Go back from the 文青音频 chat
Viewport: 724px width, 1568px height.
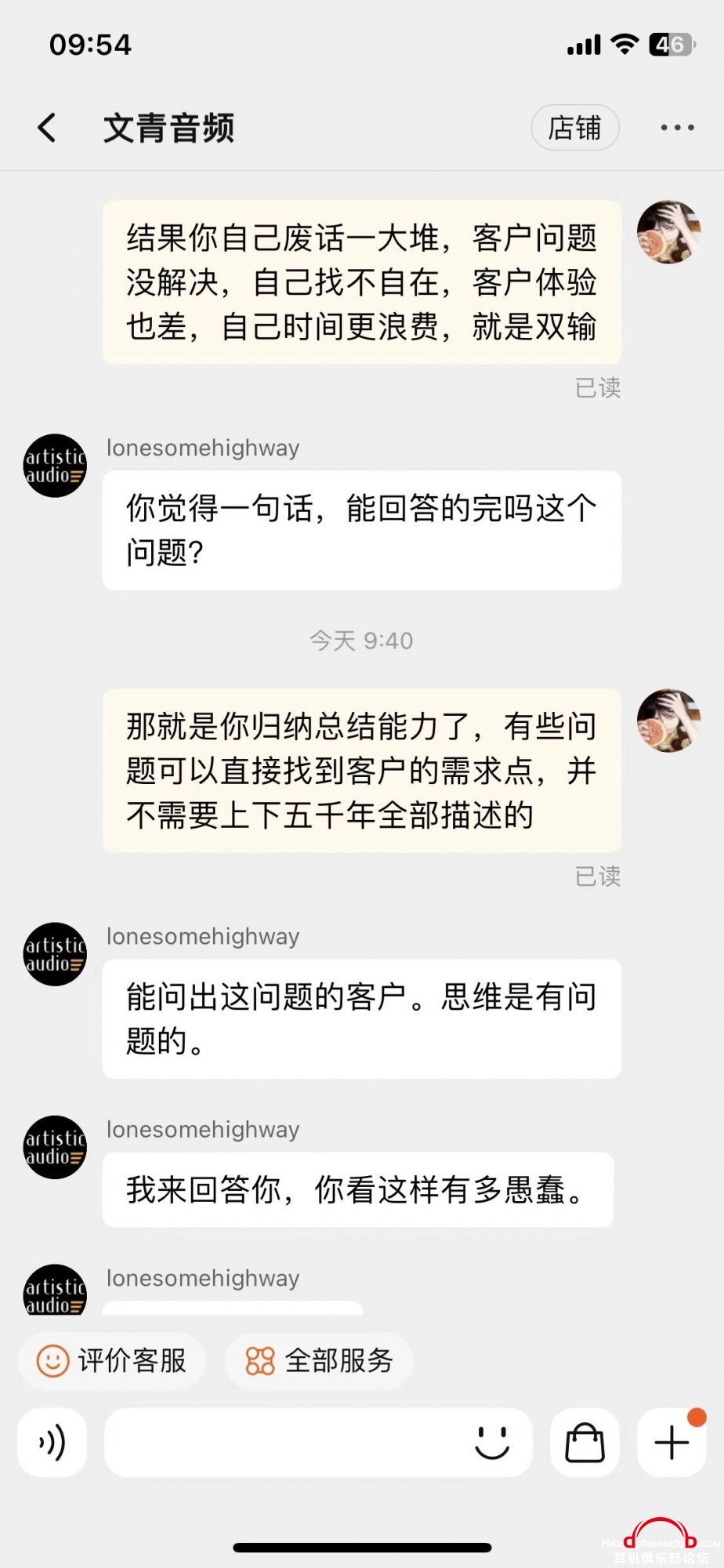coord(47,128)
